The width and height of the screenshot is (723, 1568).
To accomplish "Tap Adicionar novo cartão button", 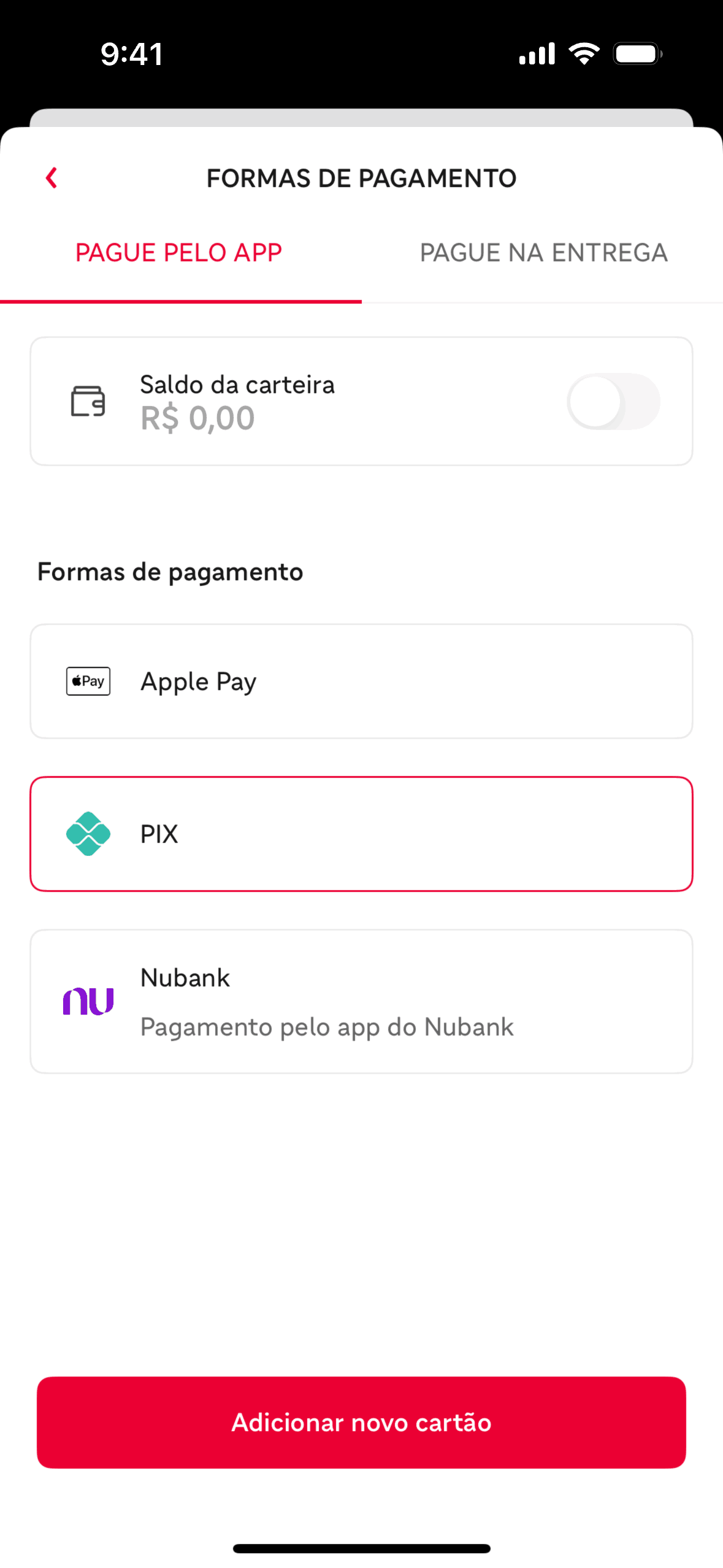I will (361, 1422).
